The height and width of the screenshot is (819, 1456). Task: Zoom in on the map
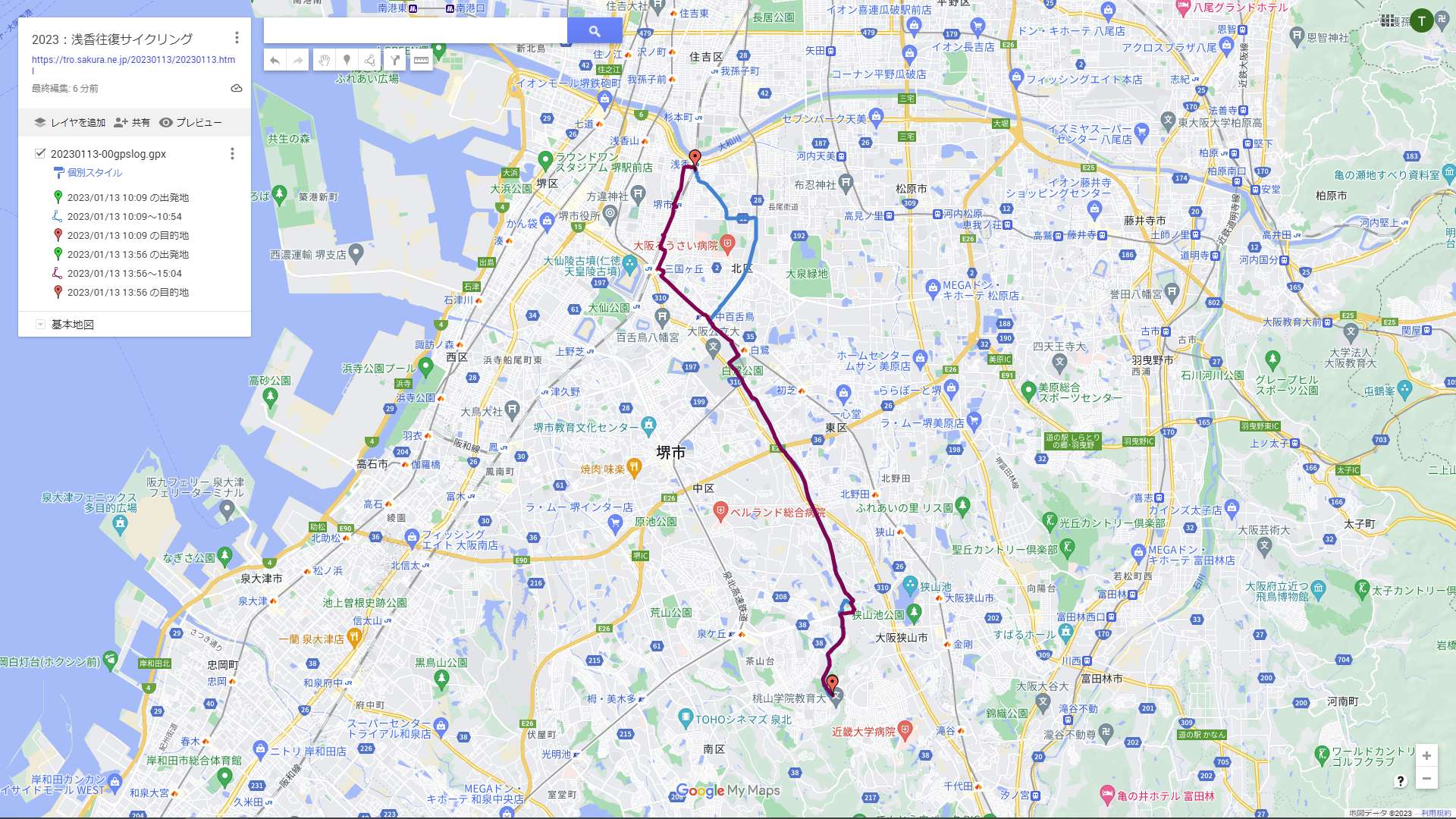1426,756
